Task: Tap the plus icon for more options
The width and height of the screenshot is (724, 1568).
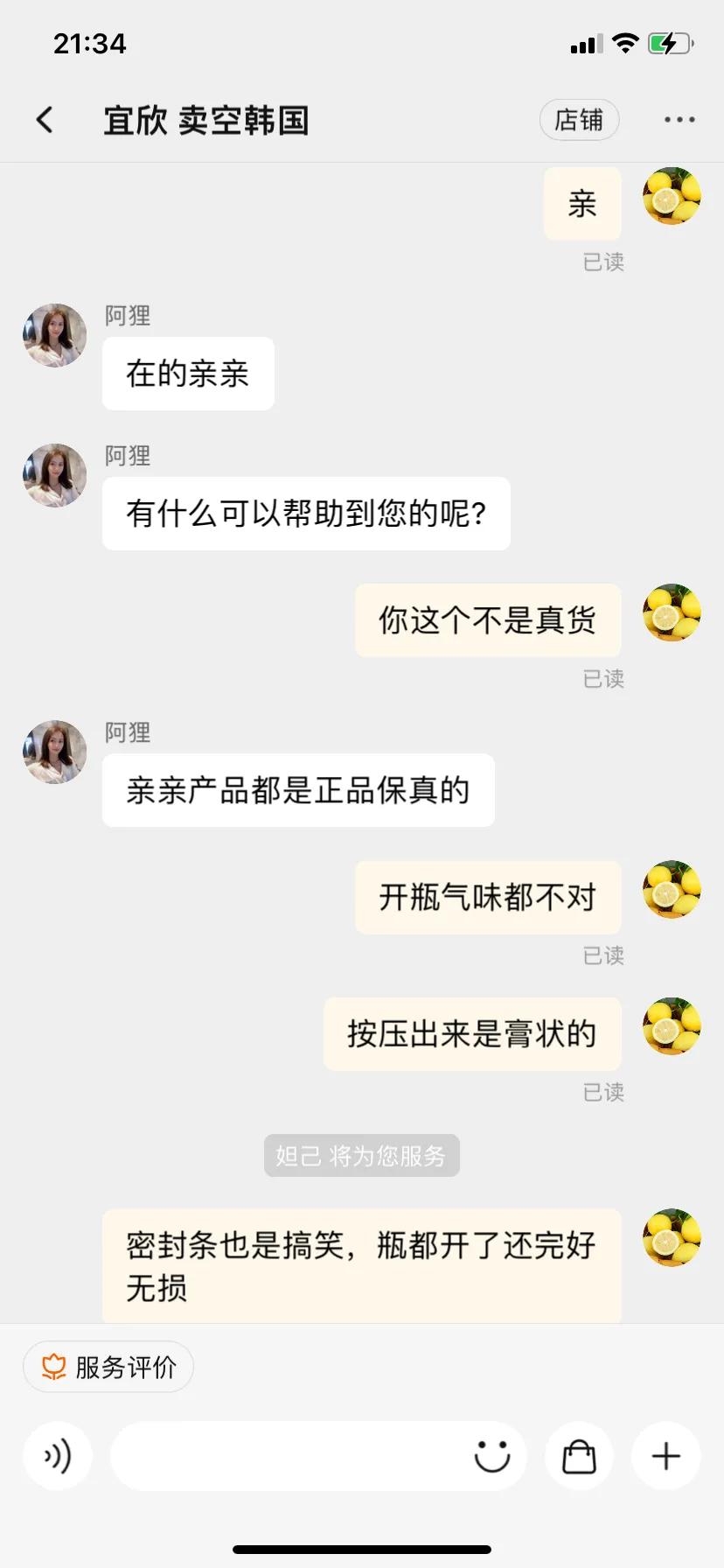Action: point(665,1456)
